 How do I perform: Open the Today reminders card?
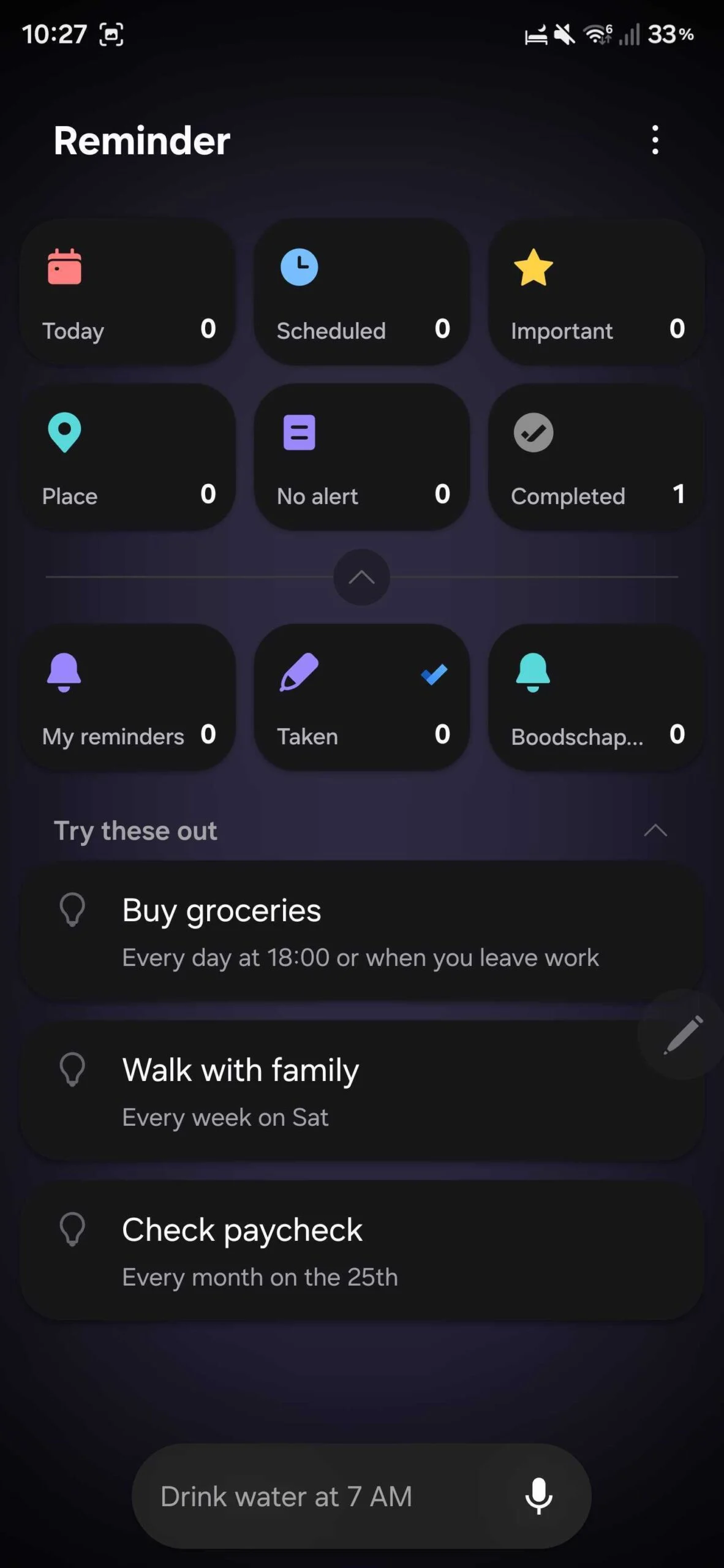point(128,292)
